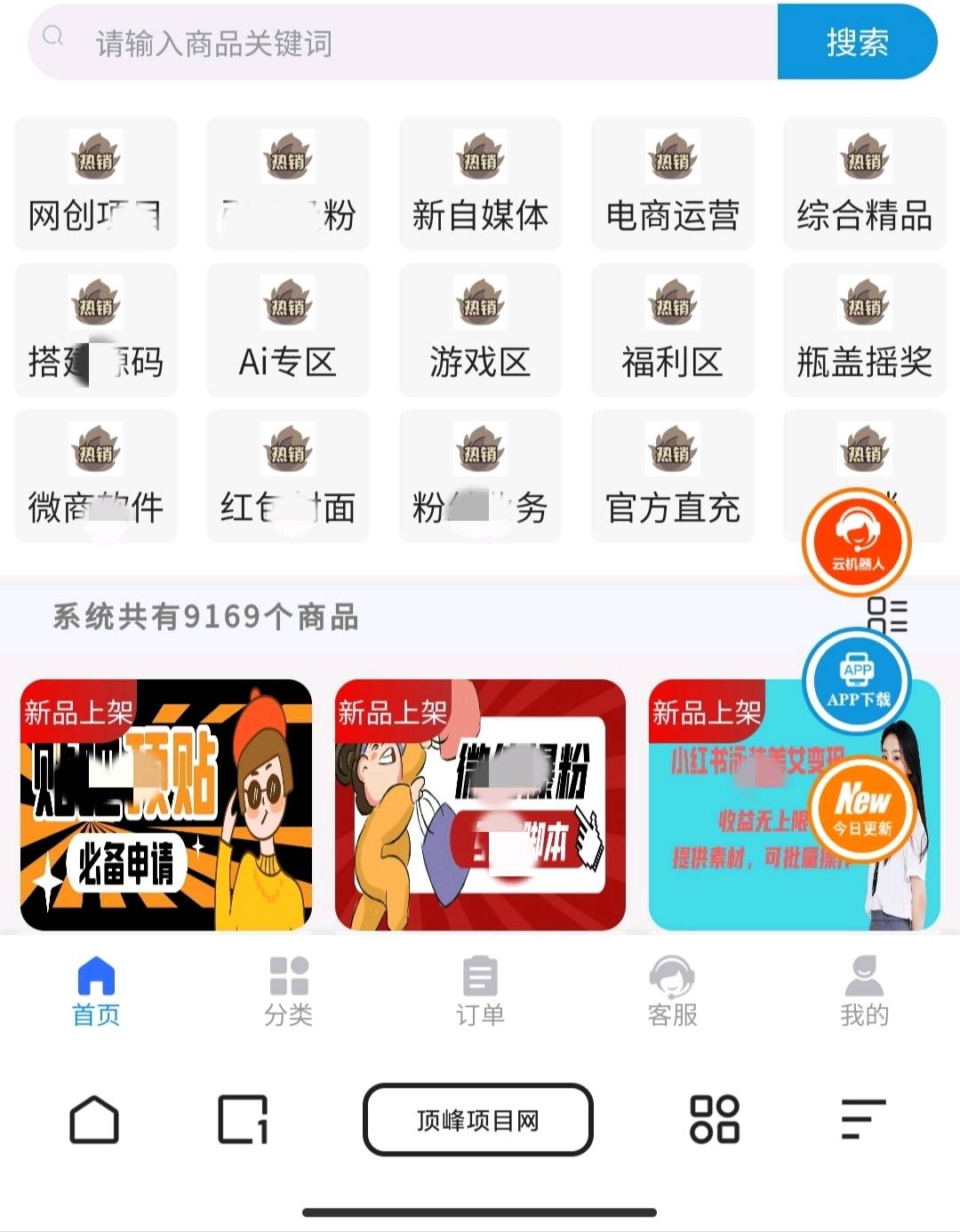The width and height of the screenshot is (960, 1232).
Task: Open the 必备申请 new product card
Action: tap(166, 804)
